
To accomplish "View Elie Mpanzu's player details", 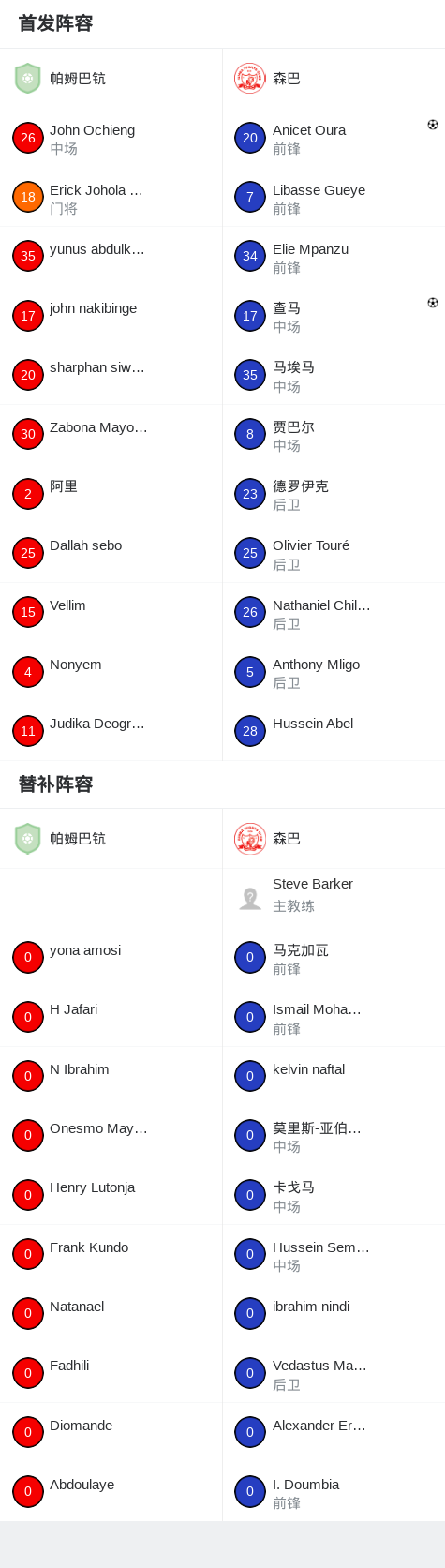I will (x=334, y=257).
